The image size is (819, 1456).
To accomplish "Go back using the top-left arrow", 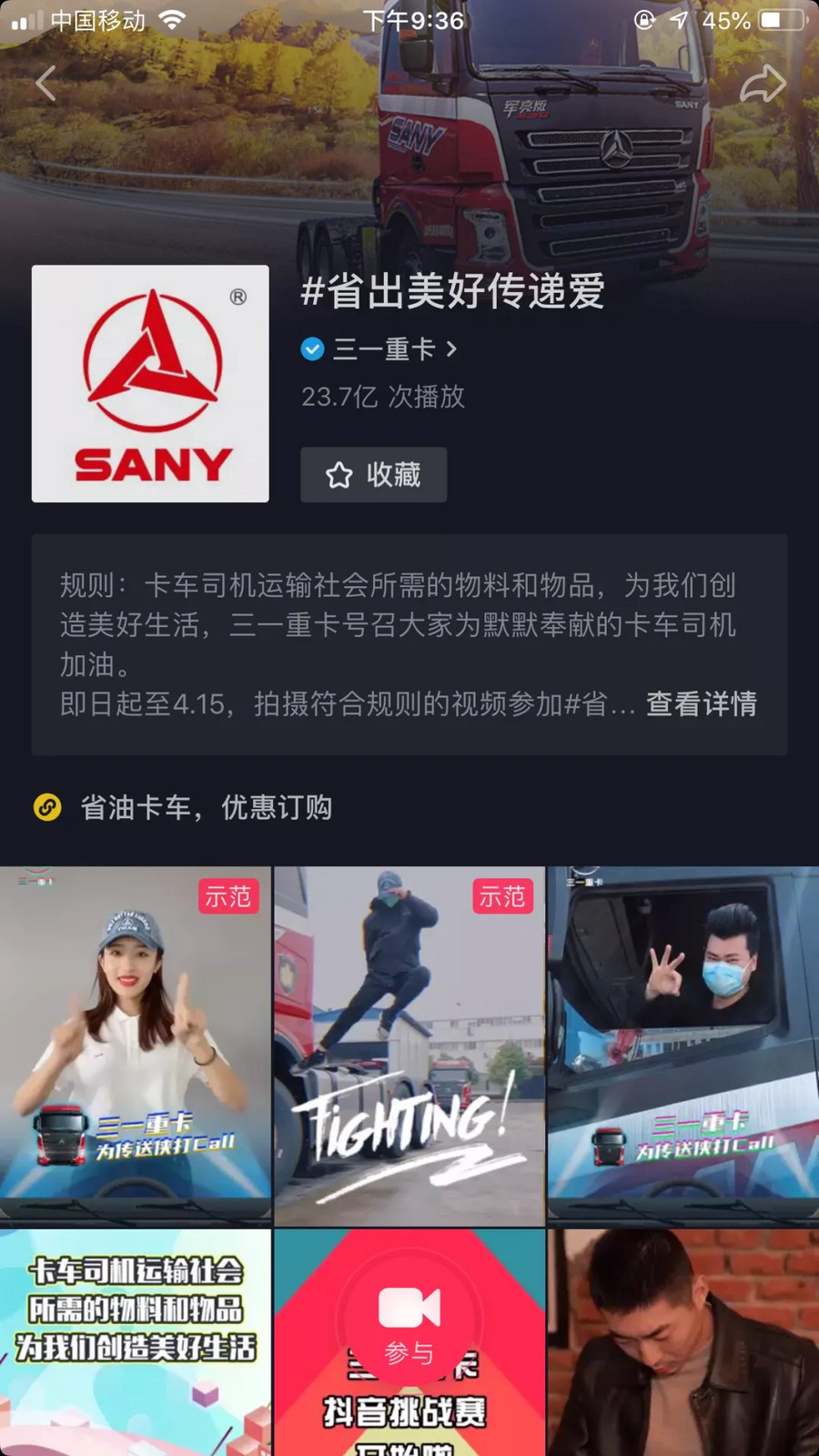I will (x=45, y=84).
